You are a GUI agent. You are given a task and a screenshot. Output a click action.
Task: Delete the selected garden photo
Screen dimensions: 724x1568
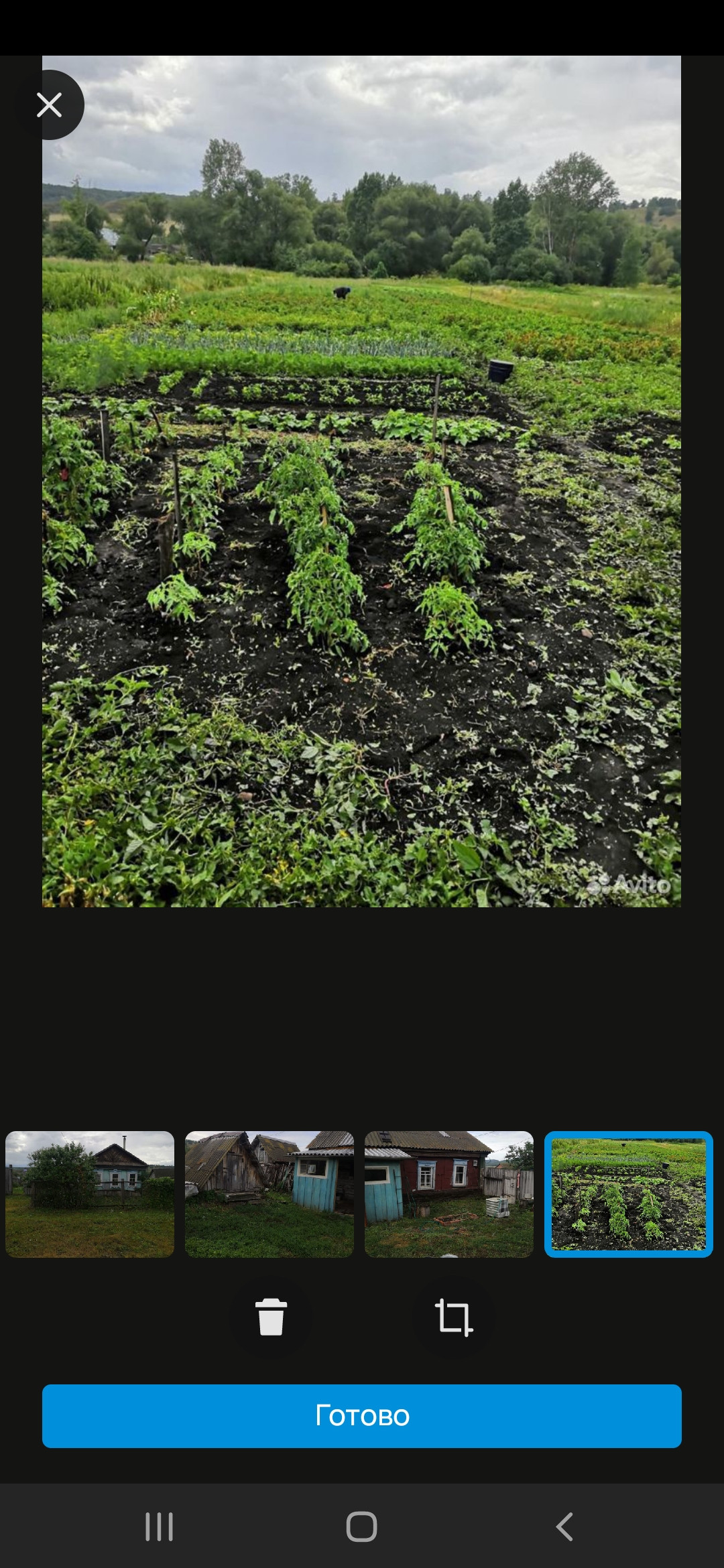click(271, 1317)
